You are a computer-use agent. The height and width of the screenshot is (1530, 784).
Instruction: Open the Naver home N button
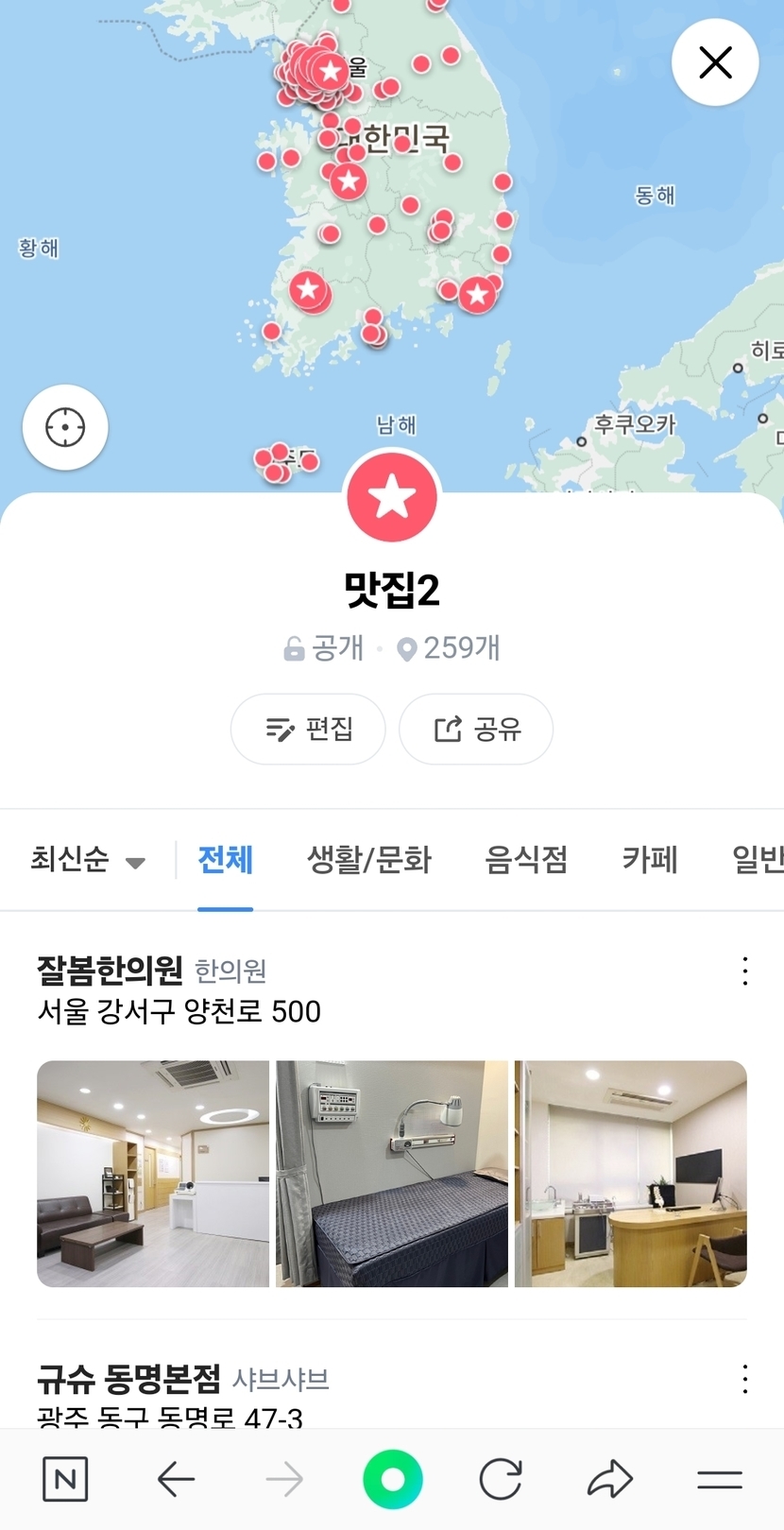65,1479
